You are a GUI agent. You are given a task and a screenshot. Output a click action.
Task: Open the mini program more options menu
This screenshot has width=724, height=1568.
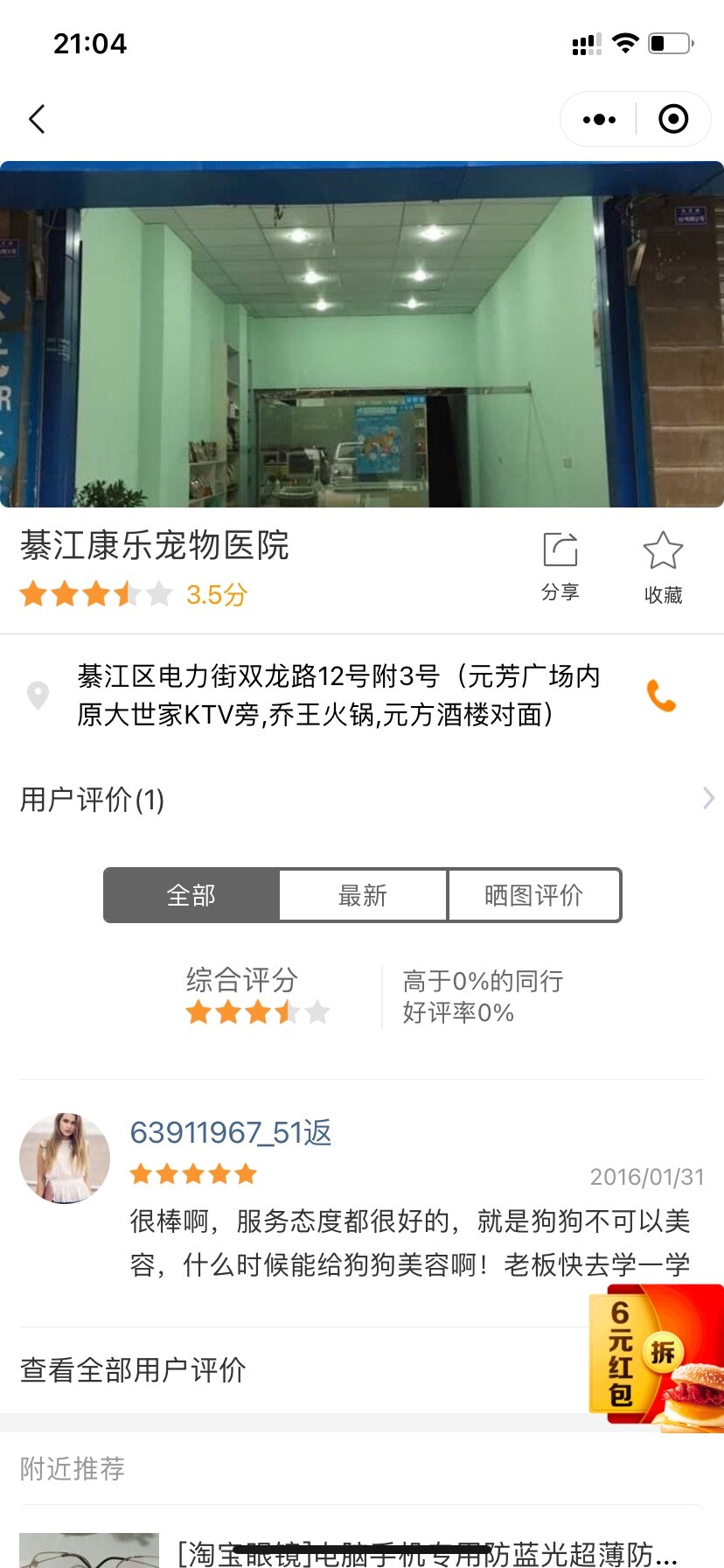(x=599, y=119)
